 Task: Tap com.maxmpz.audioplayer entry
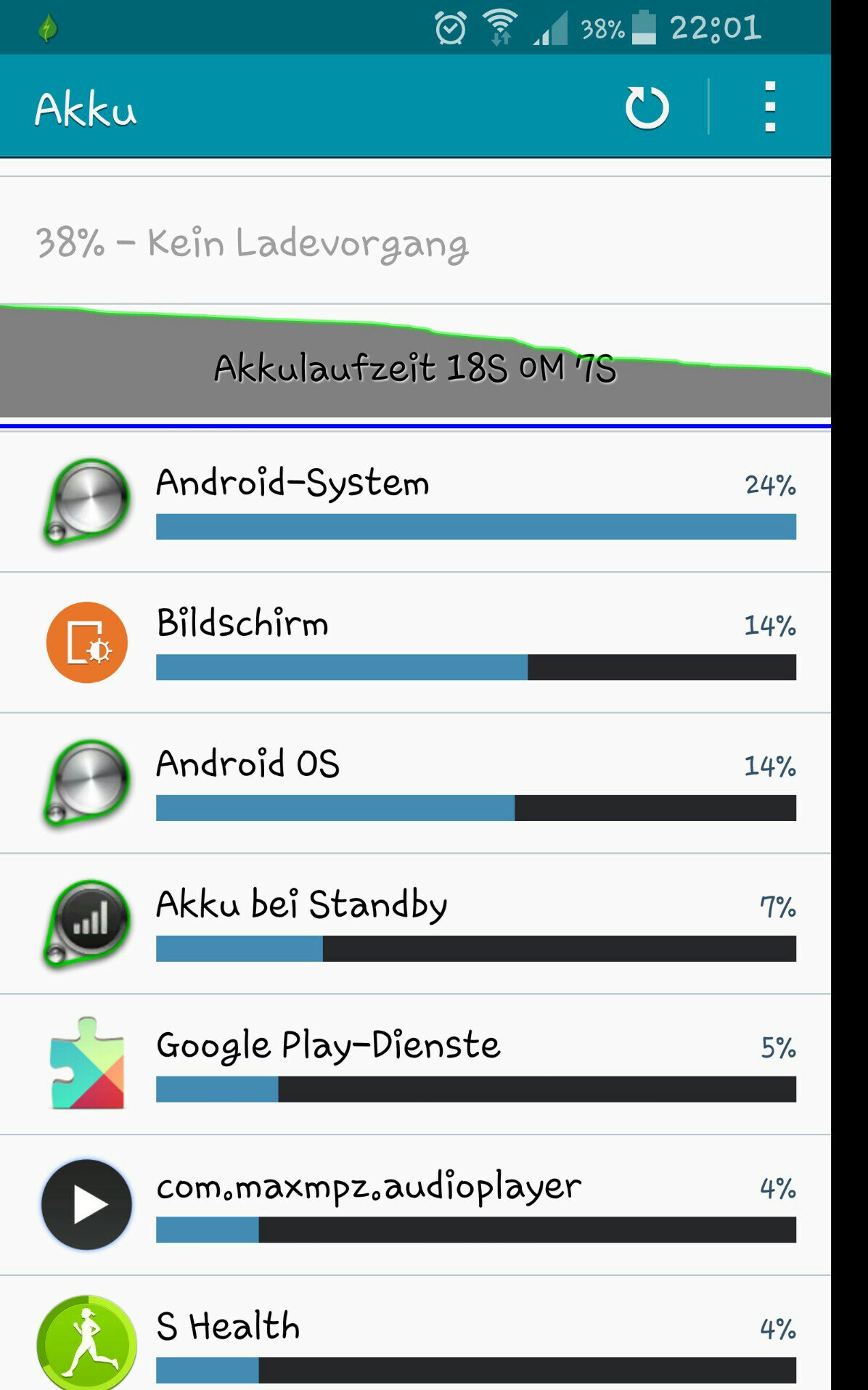click(x=415, y=1206)
